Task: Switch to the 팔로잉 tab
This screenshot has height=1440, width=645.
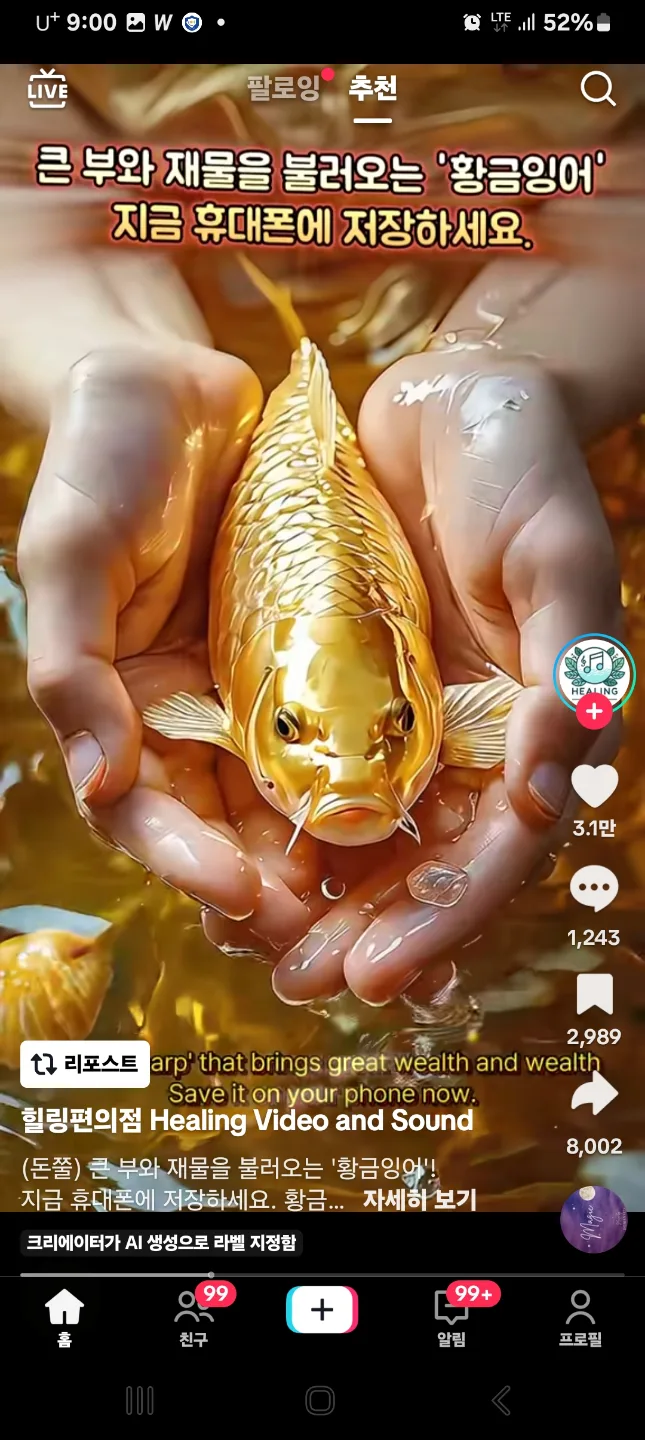Action: tap(284, 88)
